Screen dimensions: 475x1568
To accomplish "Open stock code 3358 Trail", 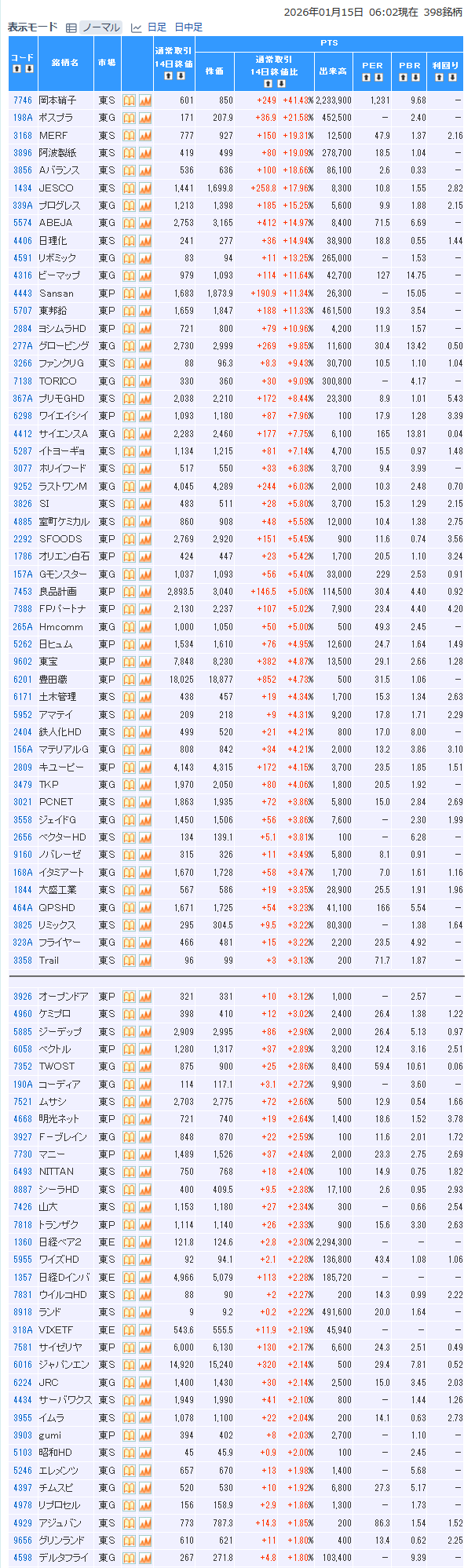I will [23, 961].
